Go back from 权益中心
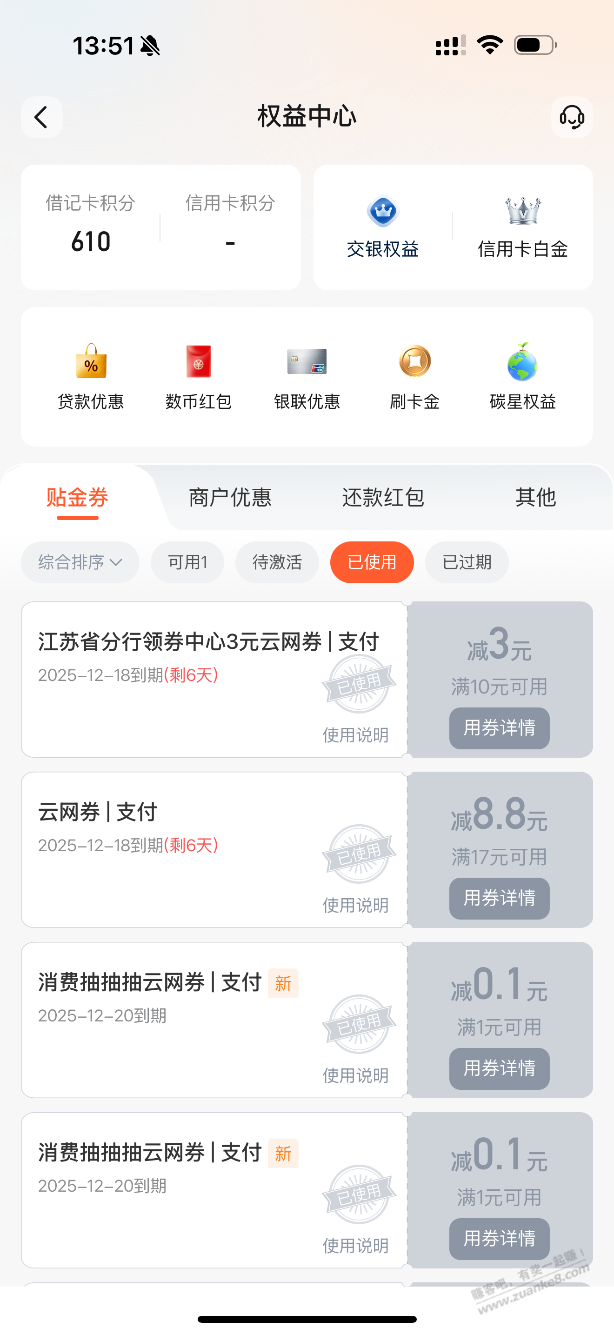The width and height of the screenshot is (614, 1334). pyautogui.click(x=41, y=117)
